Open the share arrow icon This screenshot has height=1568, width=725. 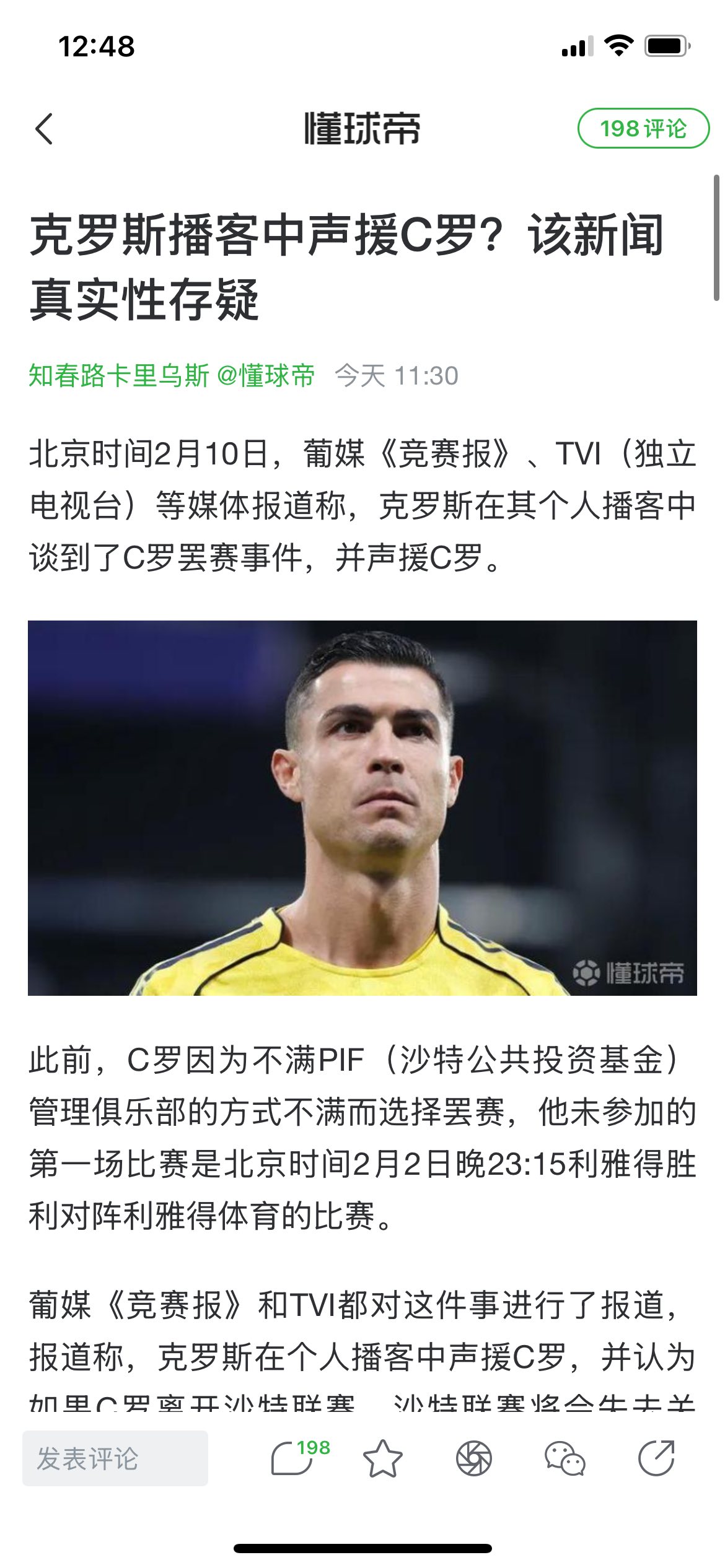656,1458
